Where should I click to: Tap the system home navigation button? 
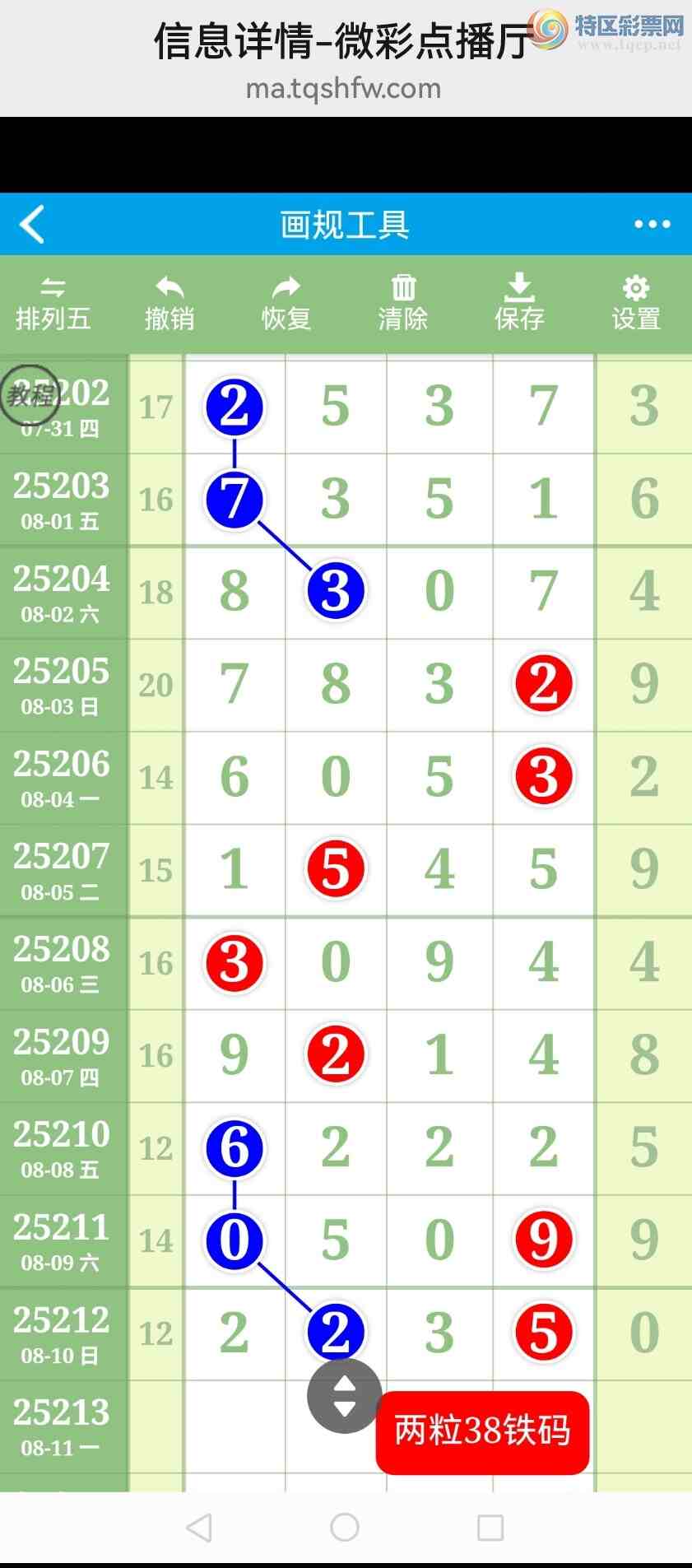tap(345, 1527)
